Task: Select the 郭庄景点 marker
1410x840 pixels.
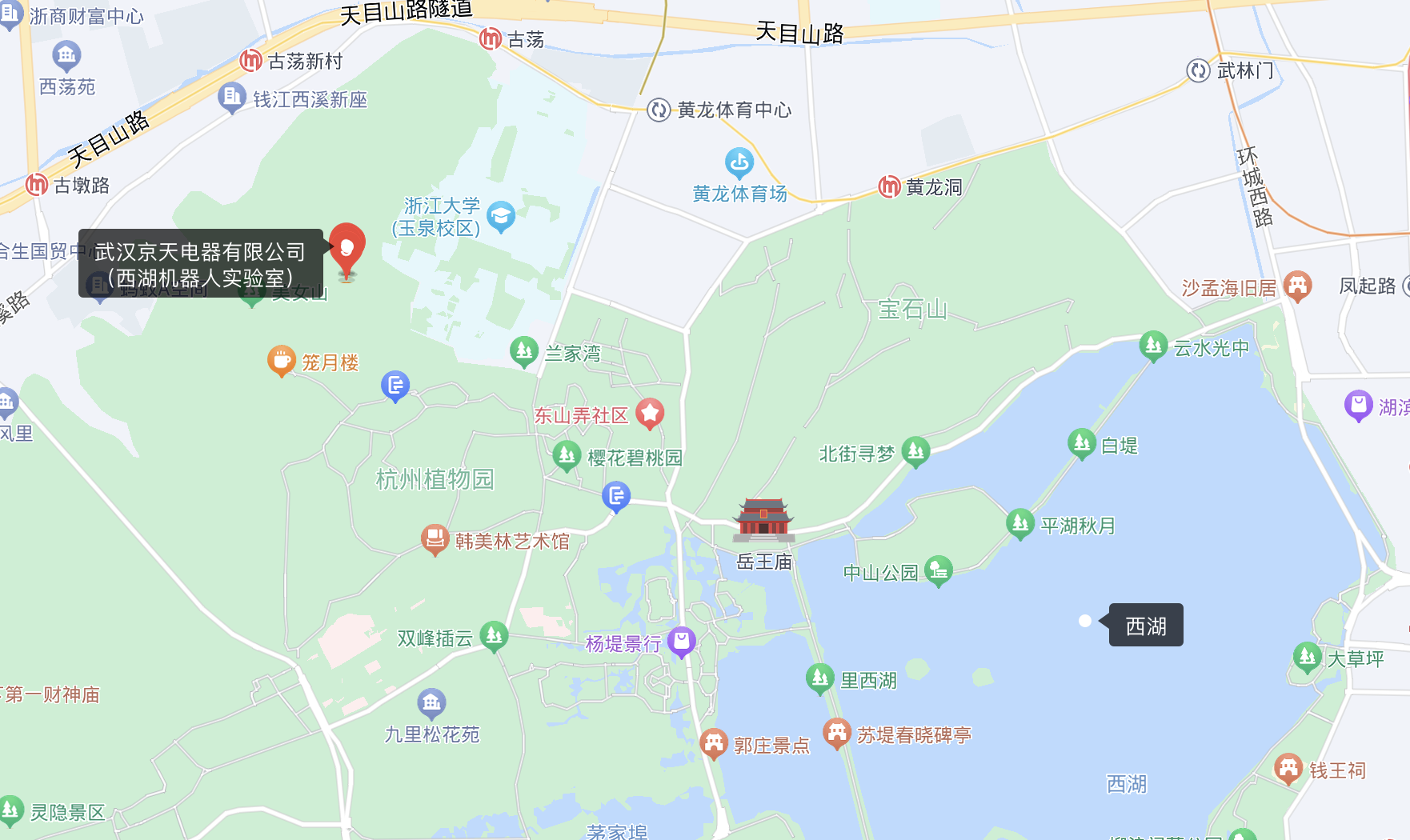Action: point(713,743)
